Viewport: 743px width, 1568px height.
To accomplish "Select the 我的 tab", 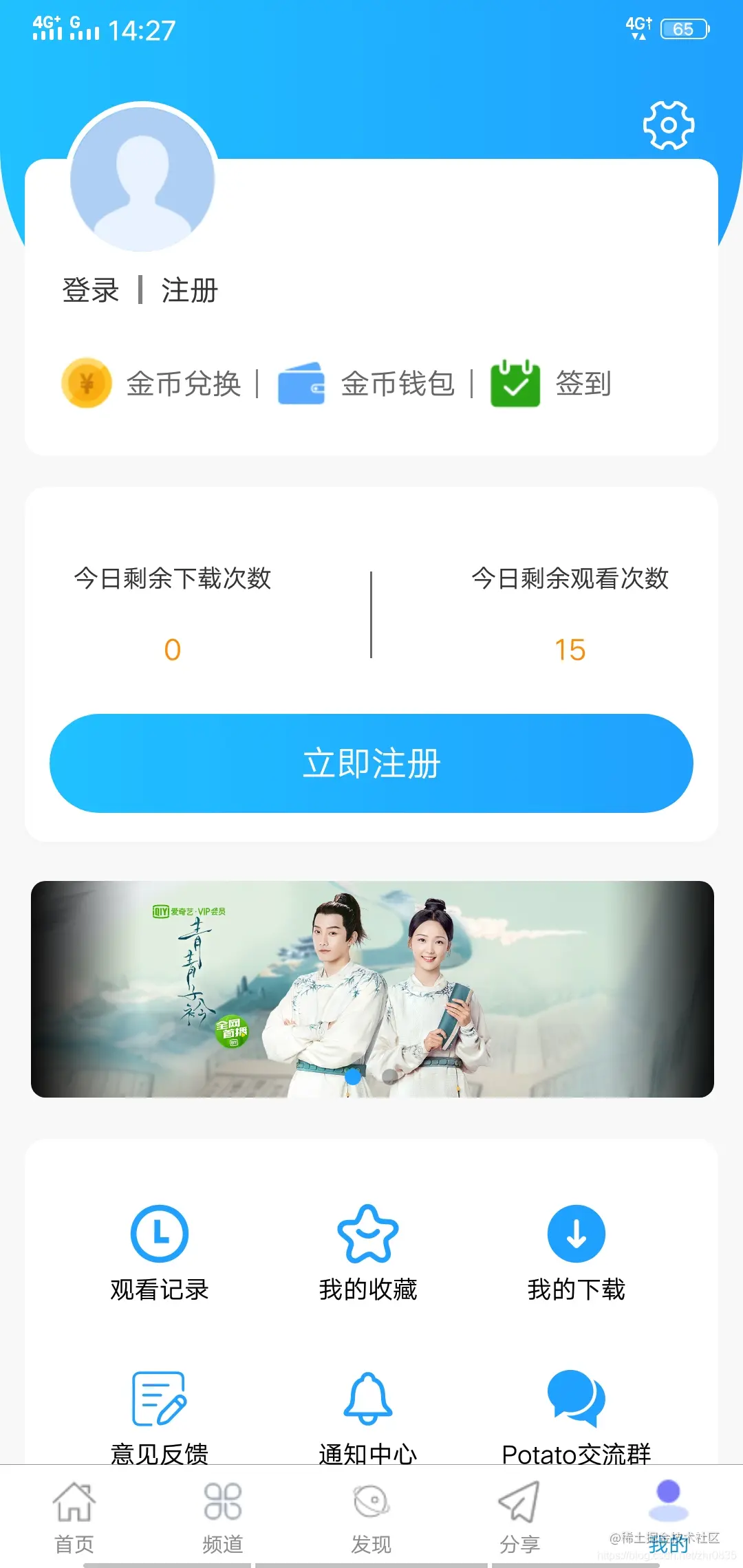I will tap(668, 1518).
